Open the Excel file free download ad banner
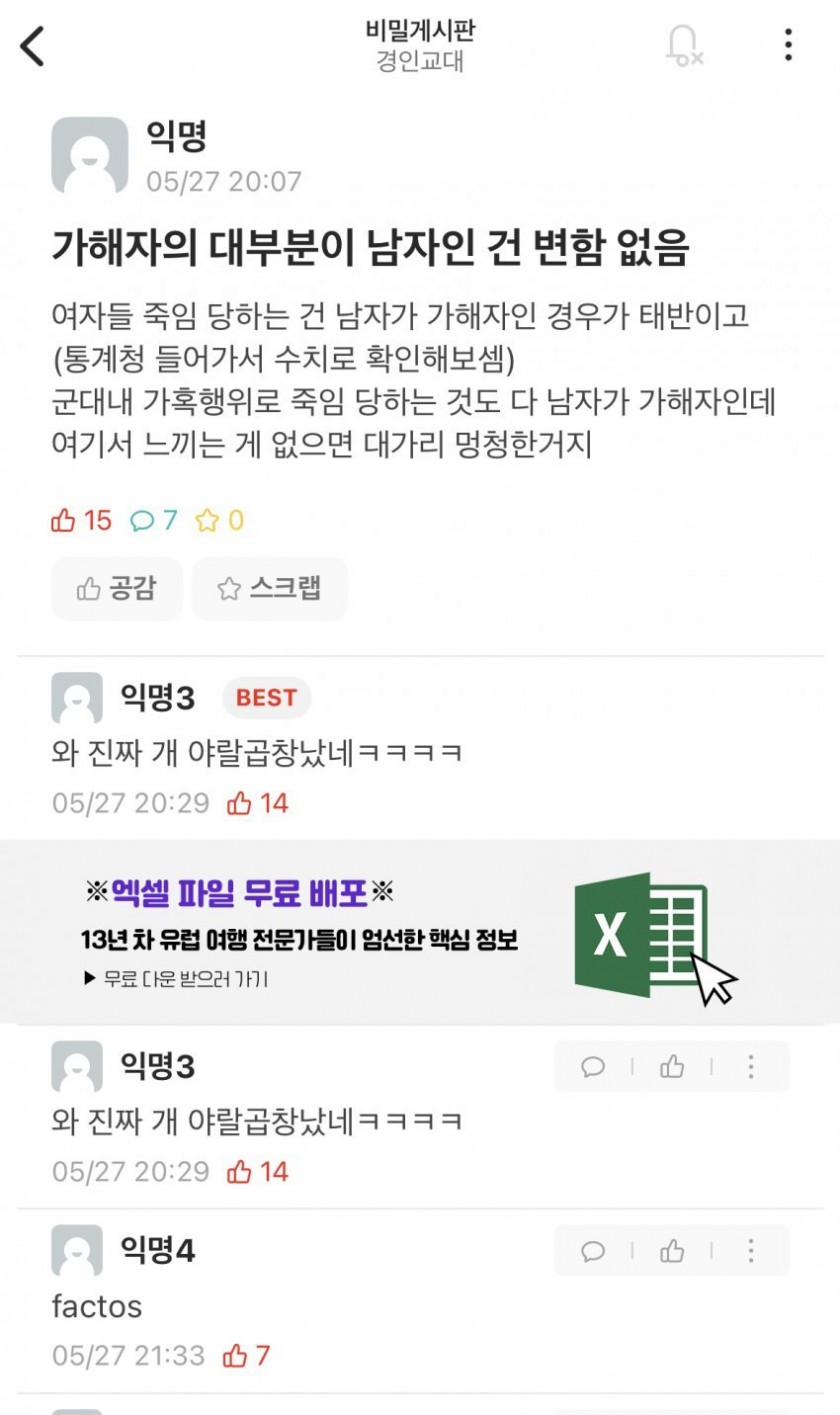840x1415 pixels. point(420,932)
